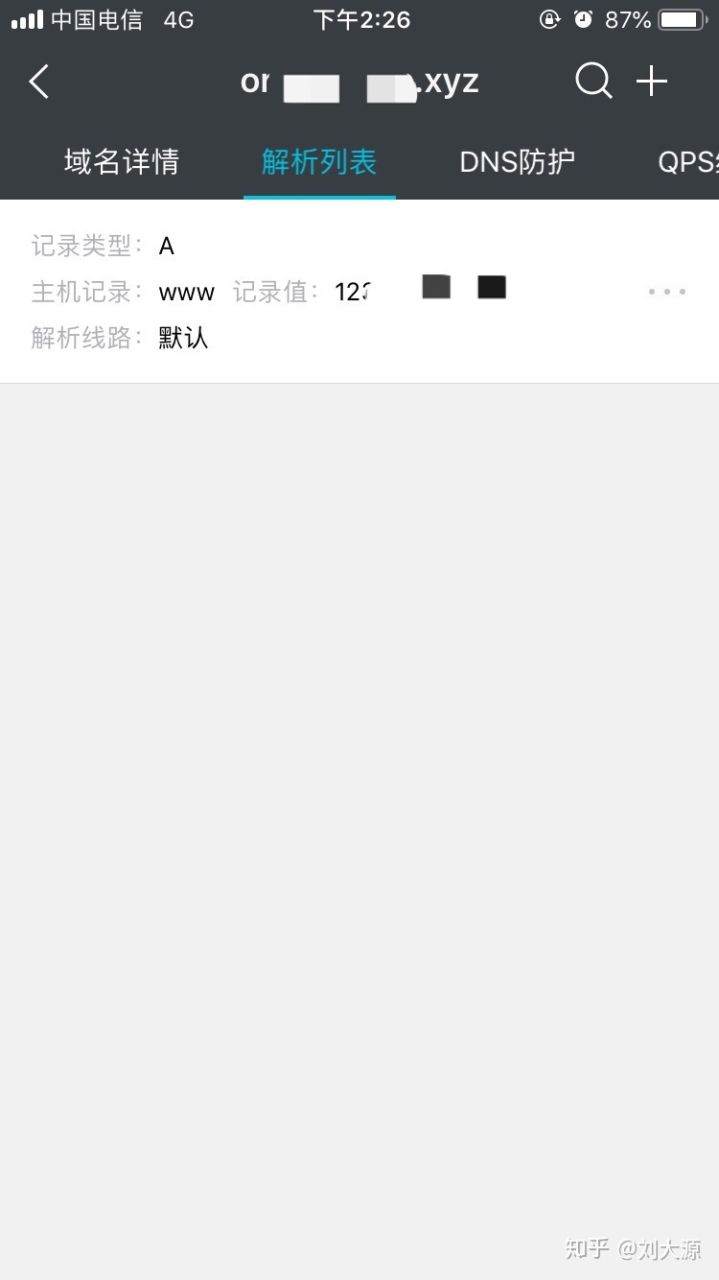Image resolution: width=719 pixels, height=1280 pixels.
Task: Open the QPS tab
Action: [x=686, y=162]
